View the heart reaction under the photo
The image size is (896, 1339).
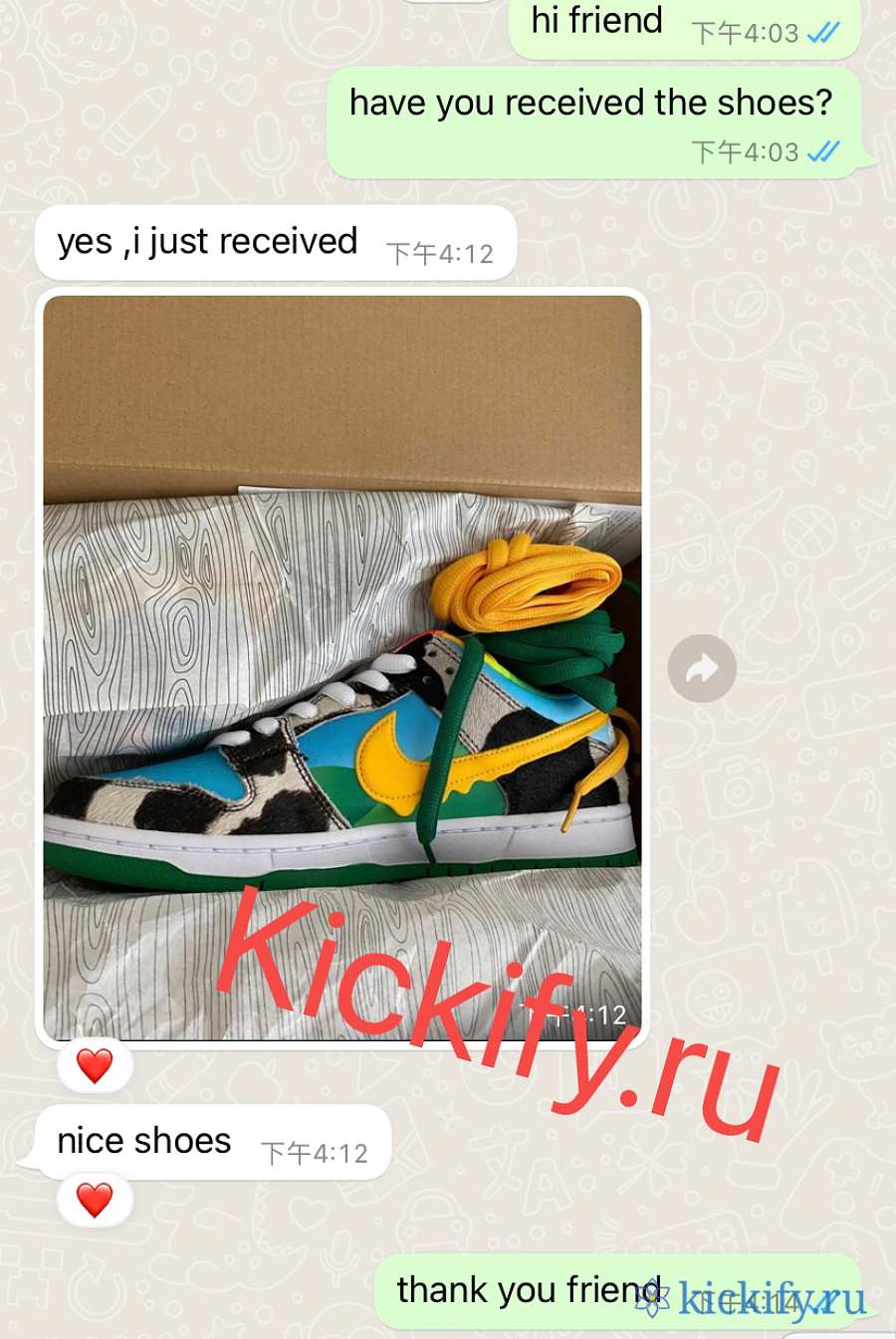[95, 1066]
